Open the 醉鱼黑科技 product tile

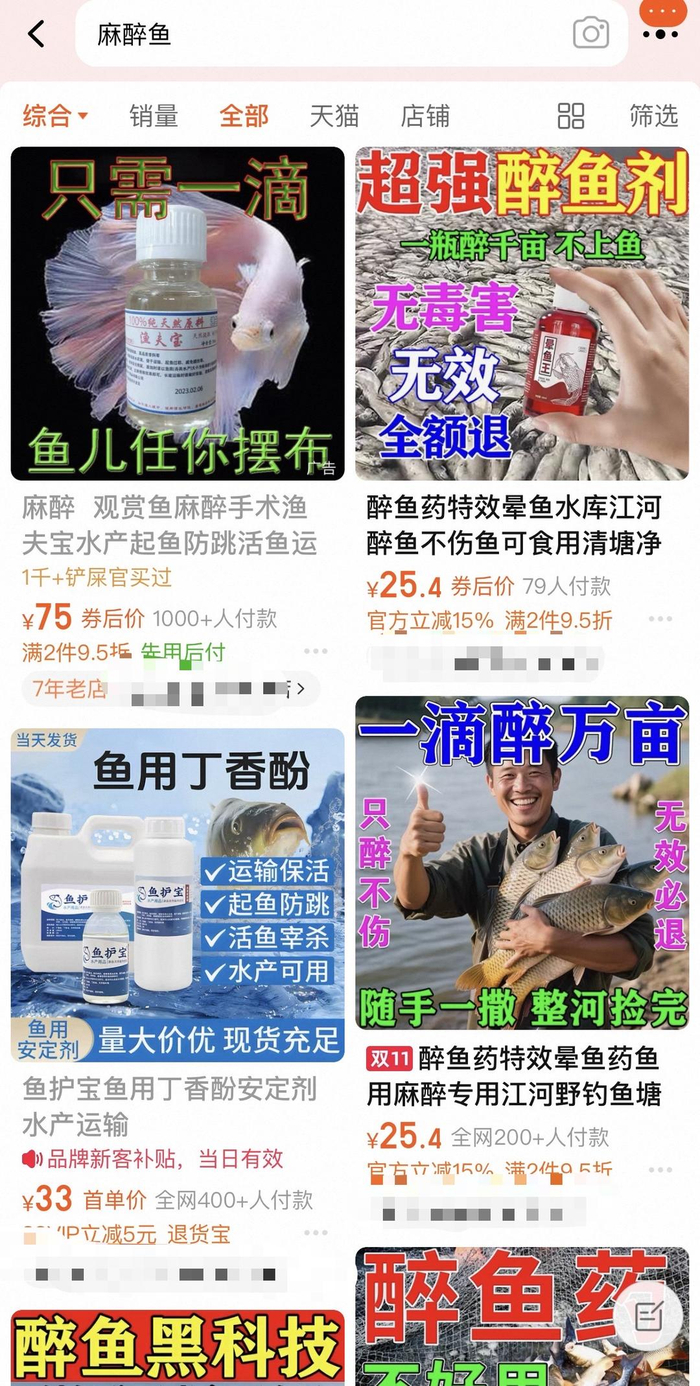(x=178, y=1348)
